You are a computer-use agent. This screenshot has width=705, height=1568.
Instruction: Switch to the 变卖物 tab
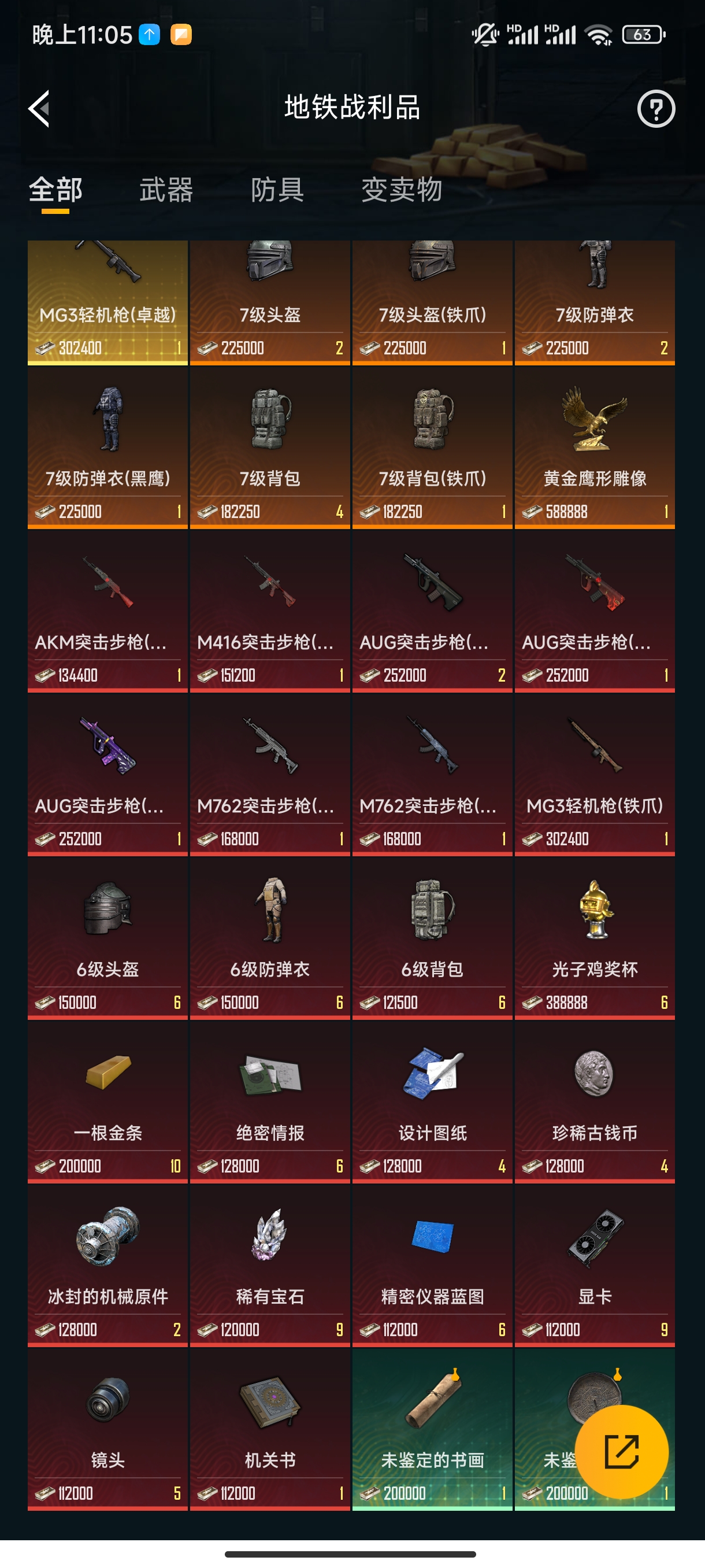402,190
